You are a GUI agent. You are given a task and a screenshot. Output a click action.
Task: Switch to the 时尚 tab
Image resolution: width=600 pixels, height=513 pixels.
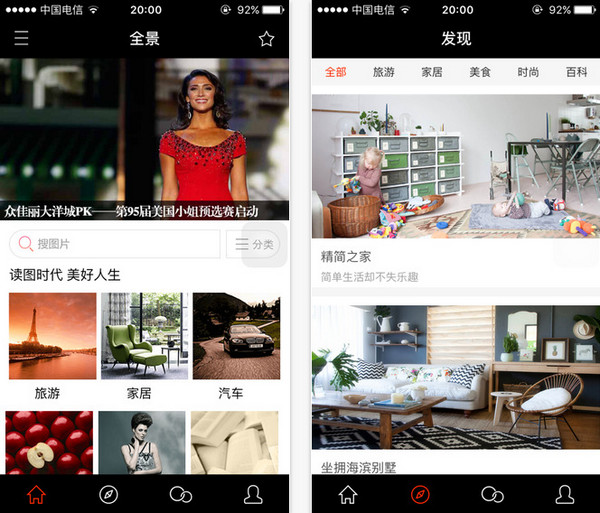528,72
